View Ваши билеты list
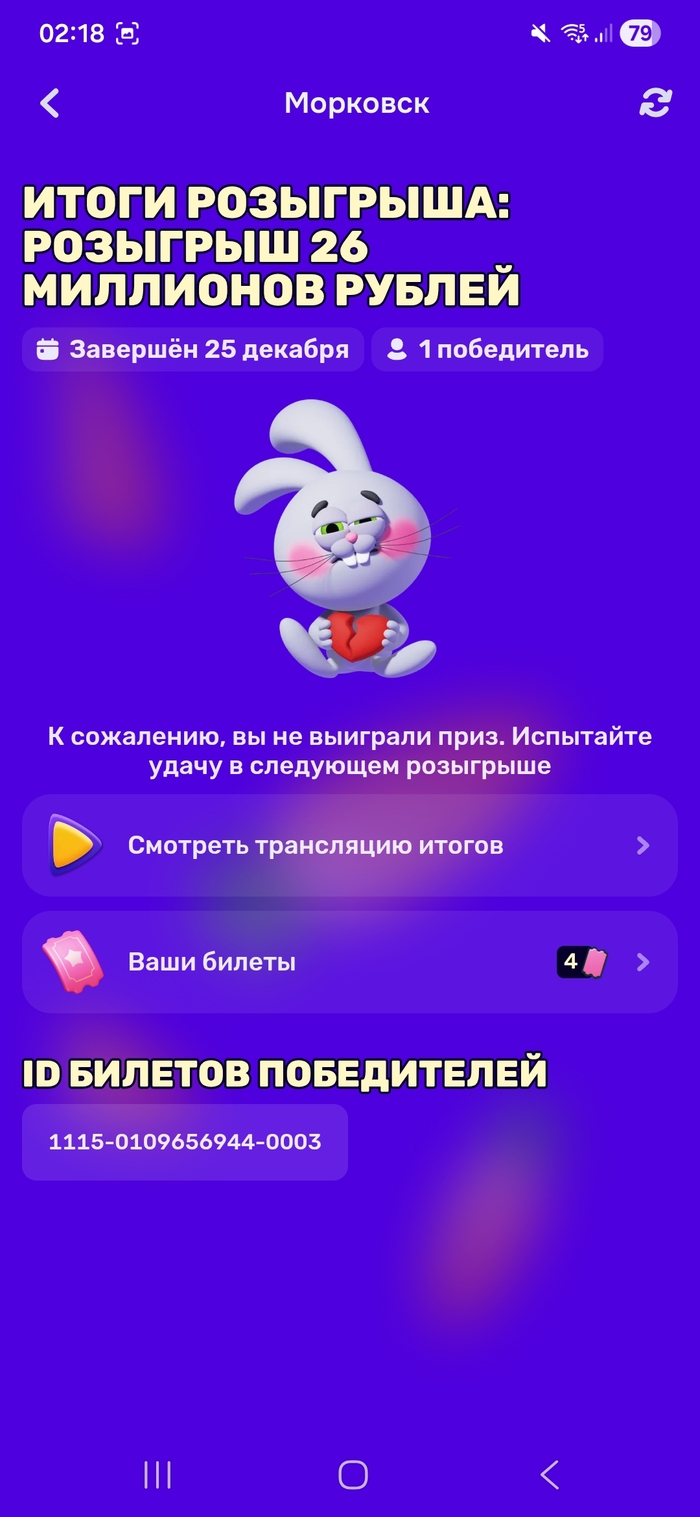700x1517 pixels. (x=350, y=962)
